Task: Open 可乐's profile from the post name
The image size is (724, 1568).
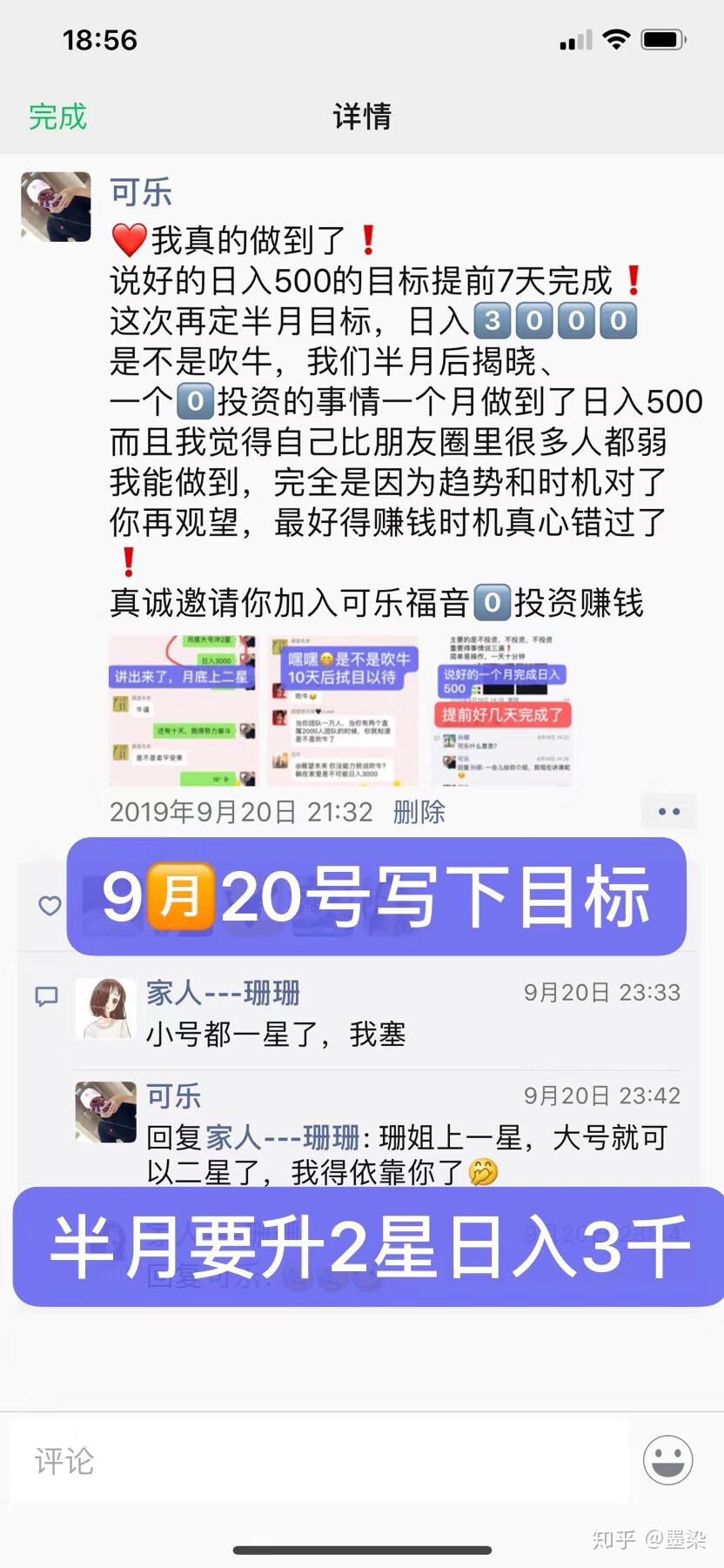Action: point(140,192)
